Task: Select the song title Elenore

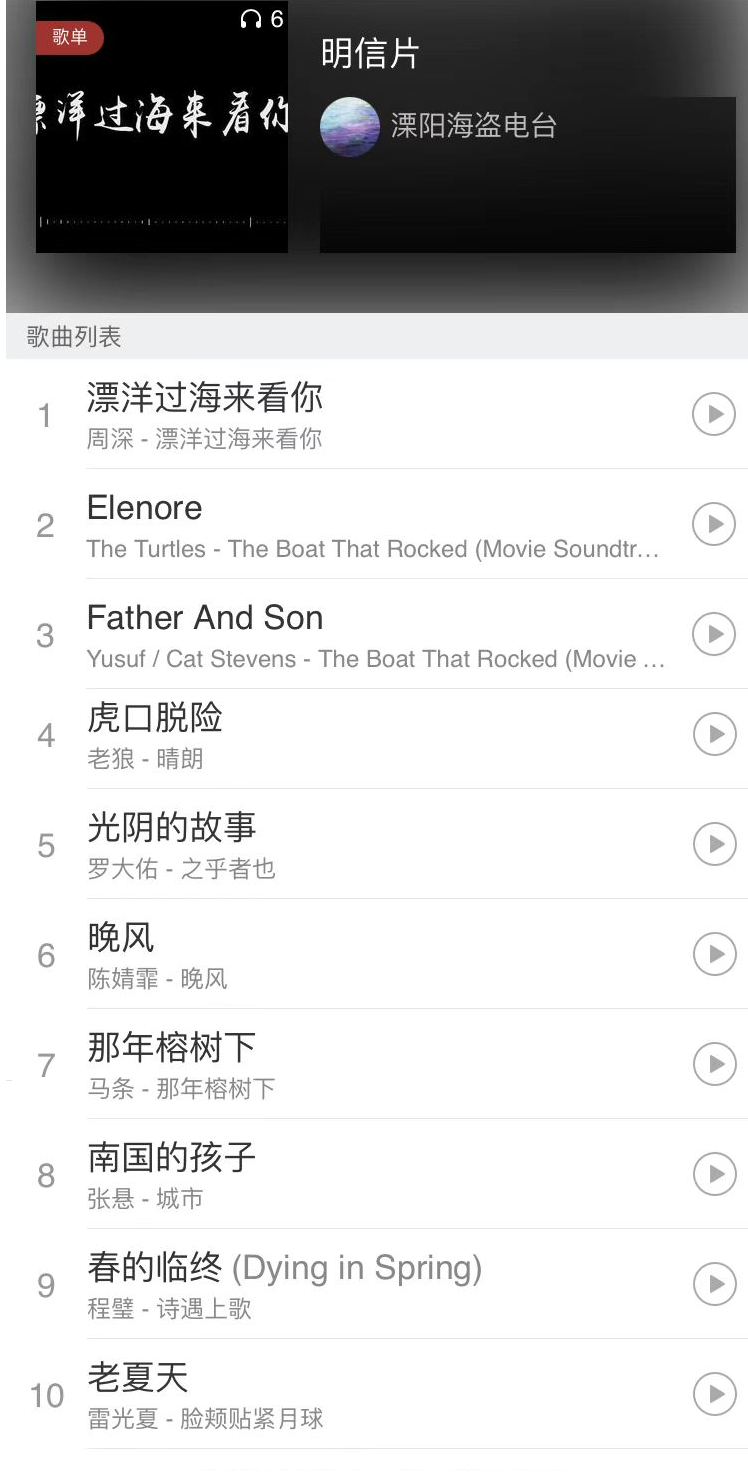Action: point(144,508)
